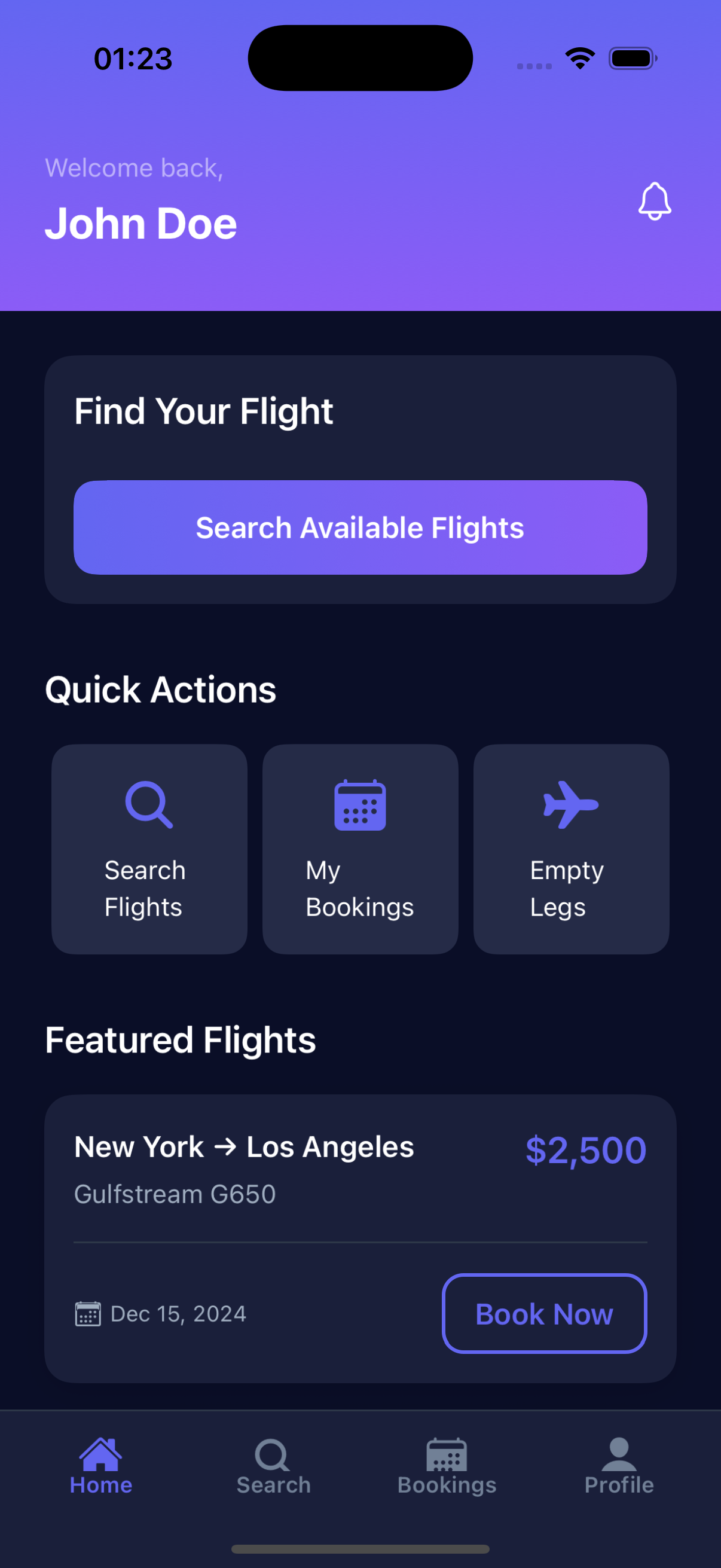Screen dimensions: 721x1568
Task: Tap the Search Flights magnifier icon
Action: [x=148, y=806]
